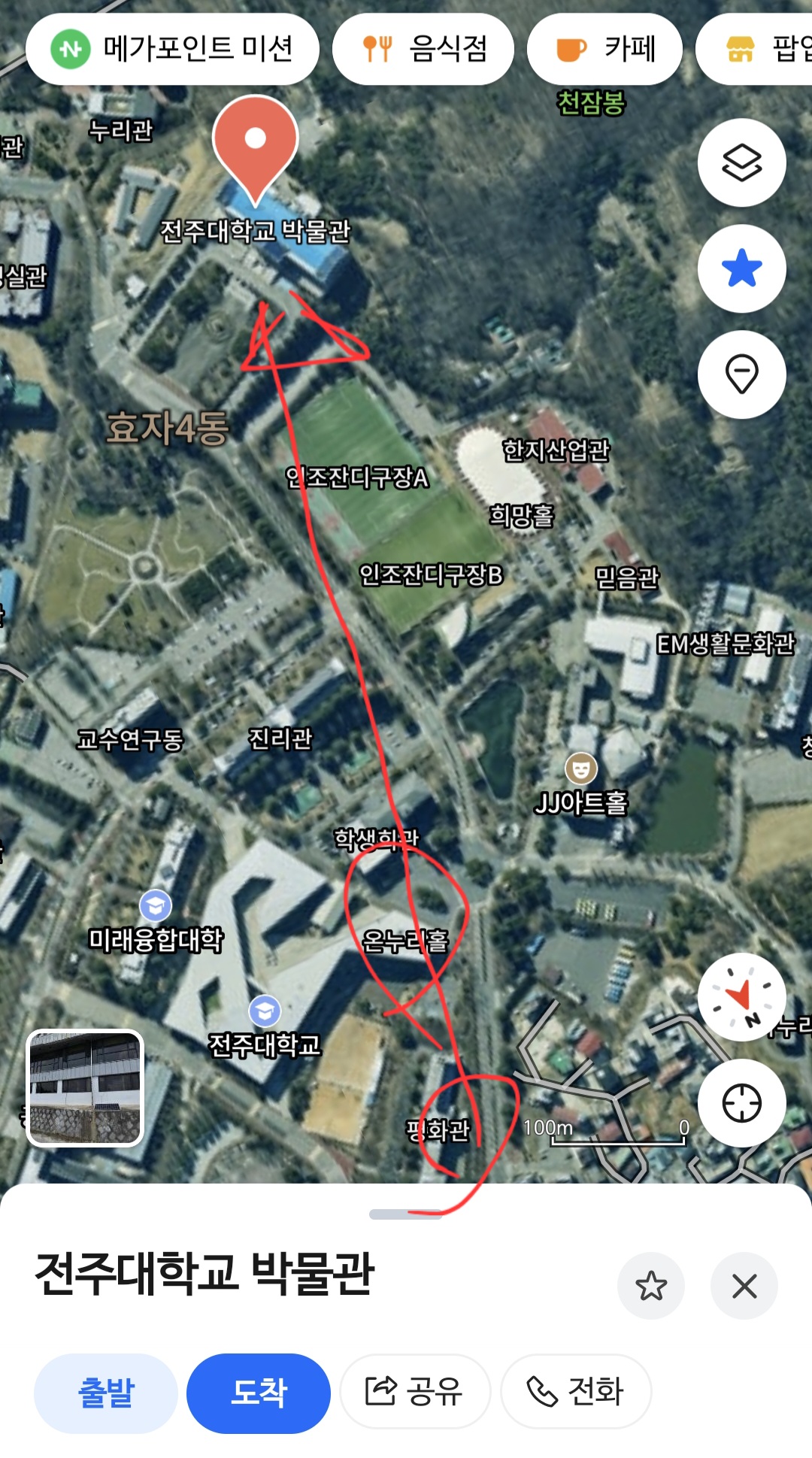This screenshot has height=1458, width=812.
Task: Filter map by 음식점 chip
Action: pyautogui.click(x=423, y=50)
